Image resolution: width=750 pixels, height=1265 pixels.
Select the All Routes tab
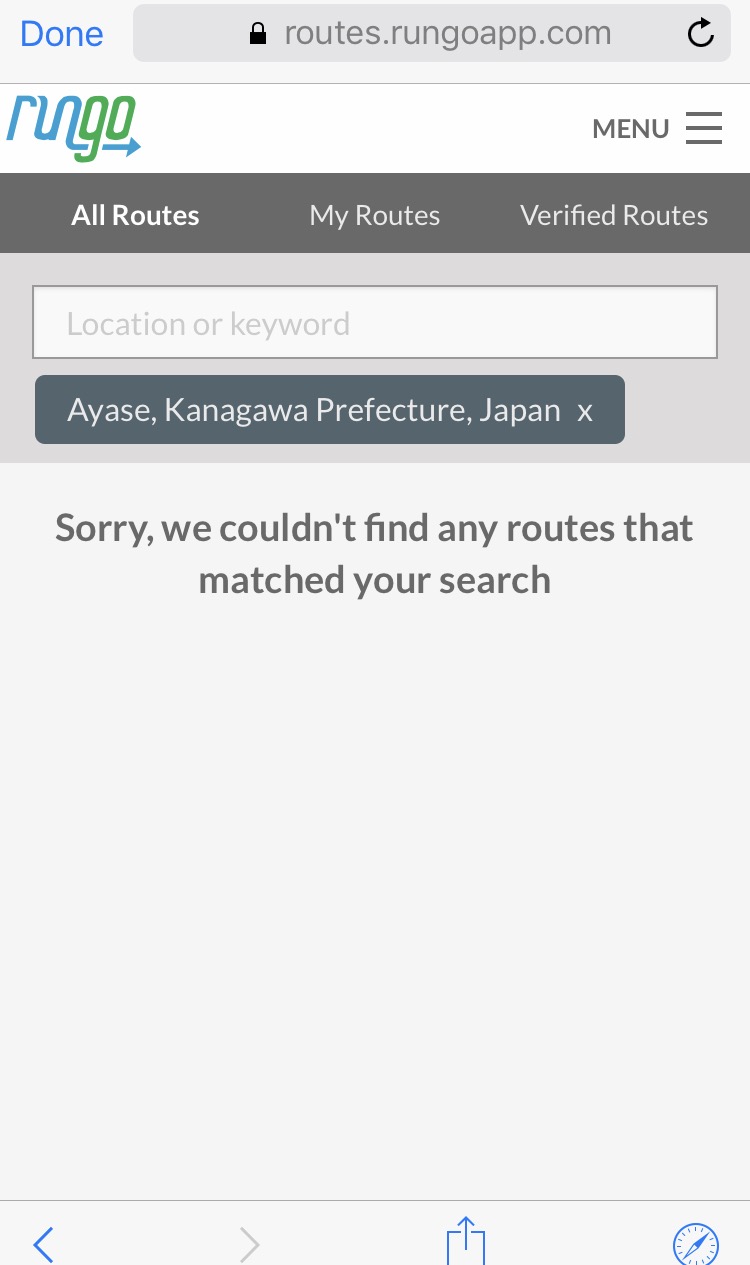135,215
